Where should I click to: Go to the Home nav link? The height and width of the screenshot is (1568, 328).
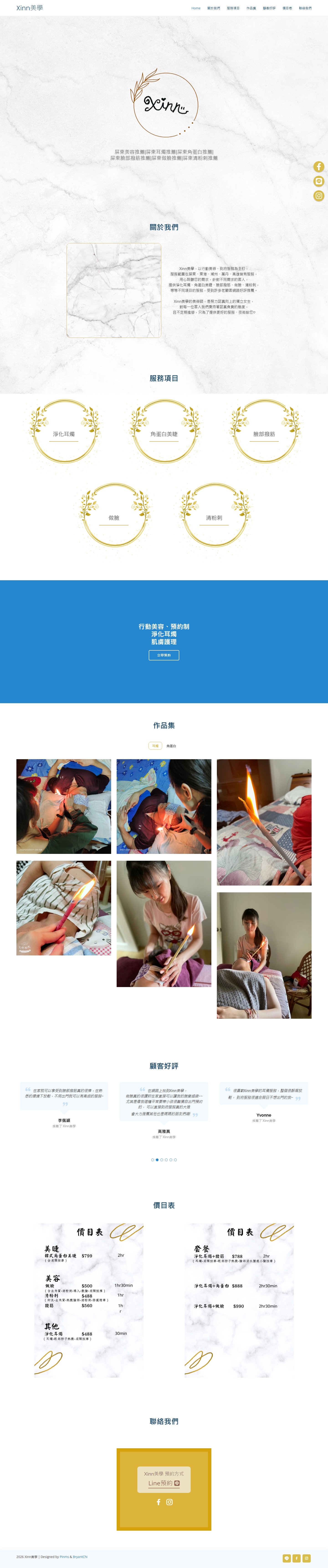click(196, 8)
